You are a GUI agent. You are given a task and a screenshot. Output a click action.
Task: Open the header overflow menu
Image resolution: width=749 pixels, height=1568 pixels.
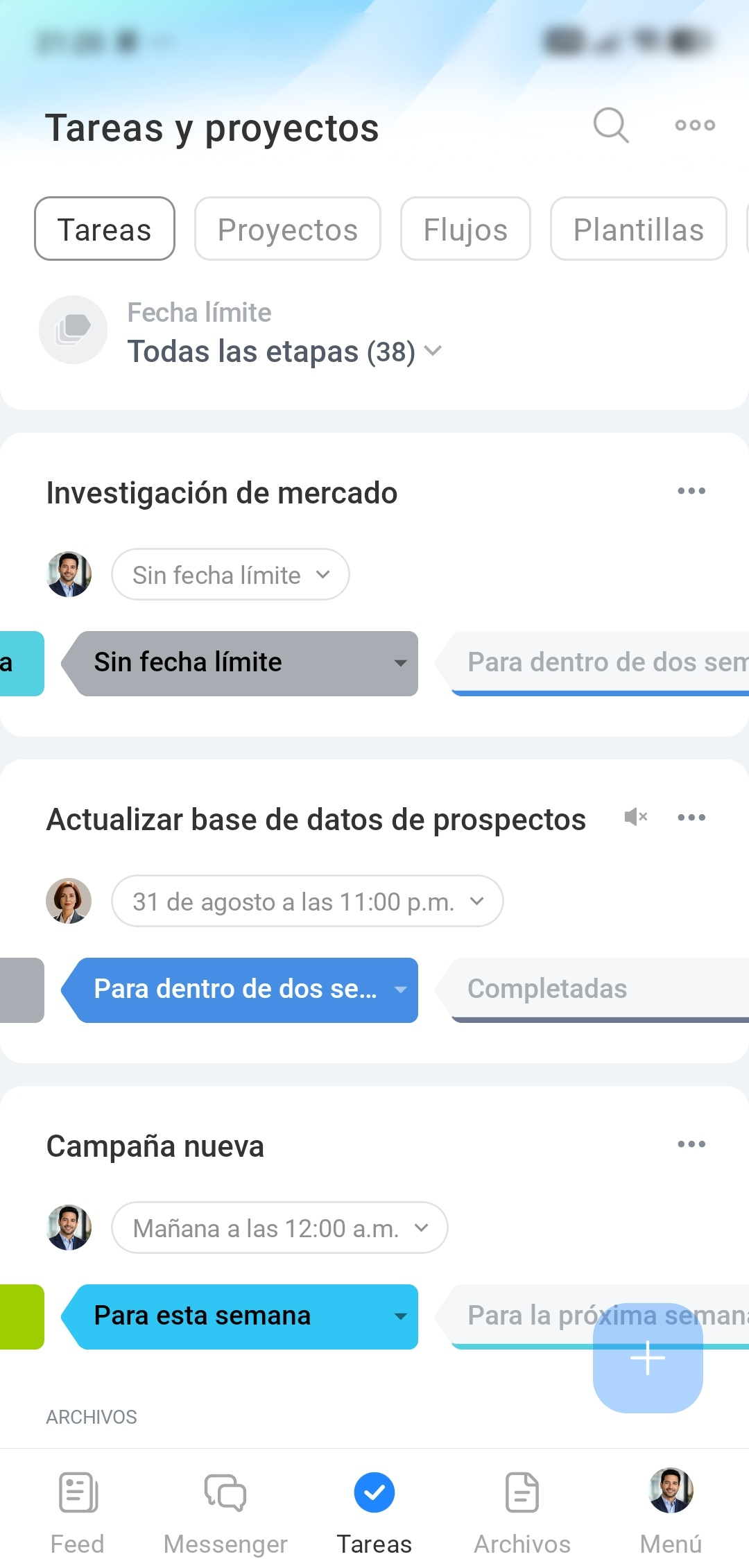(695, 126)
